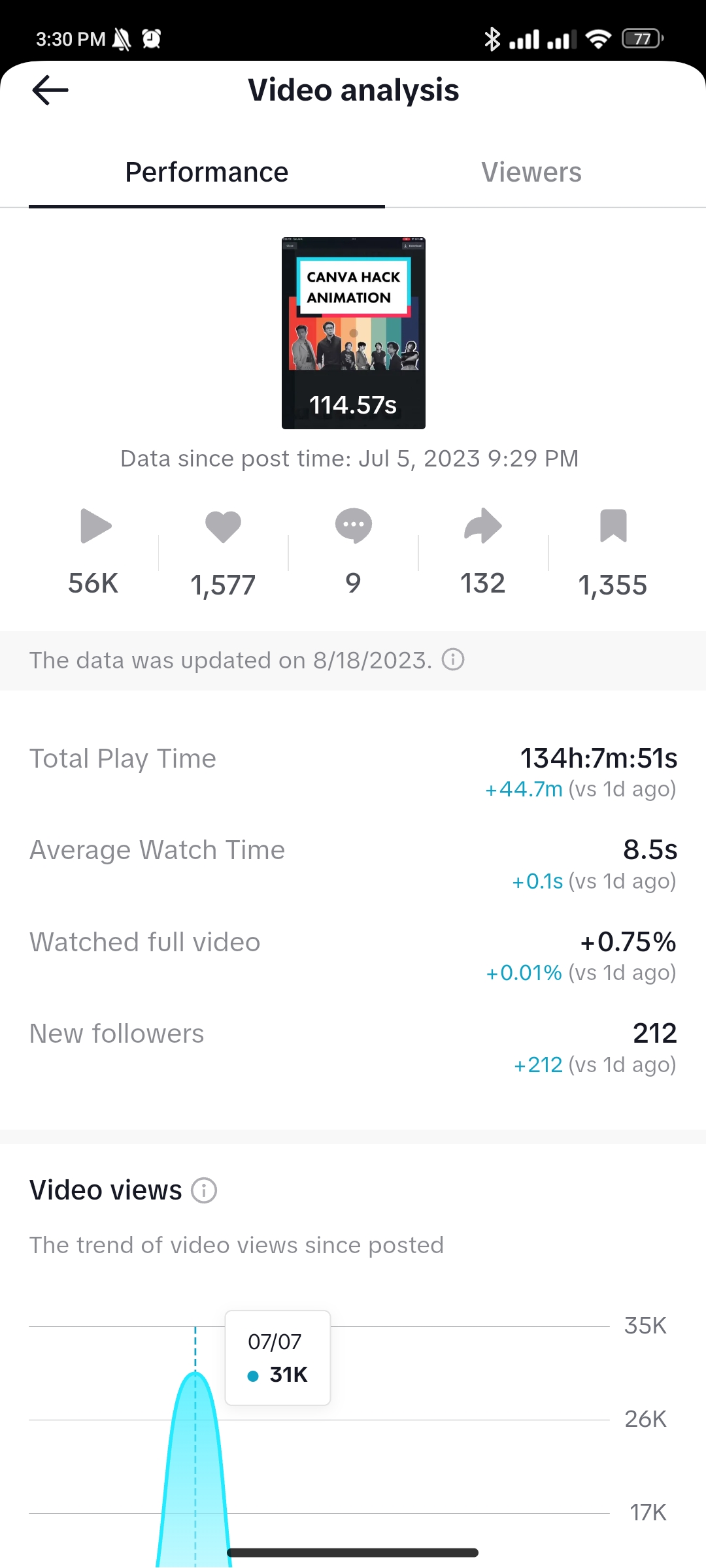Select the Performance tab
706x1568 pixels.
(207, 172)
